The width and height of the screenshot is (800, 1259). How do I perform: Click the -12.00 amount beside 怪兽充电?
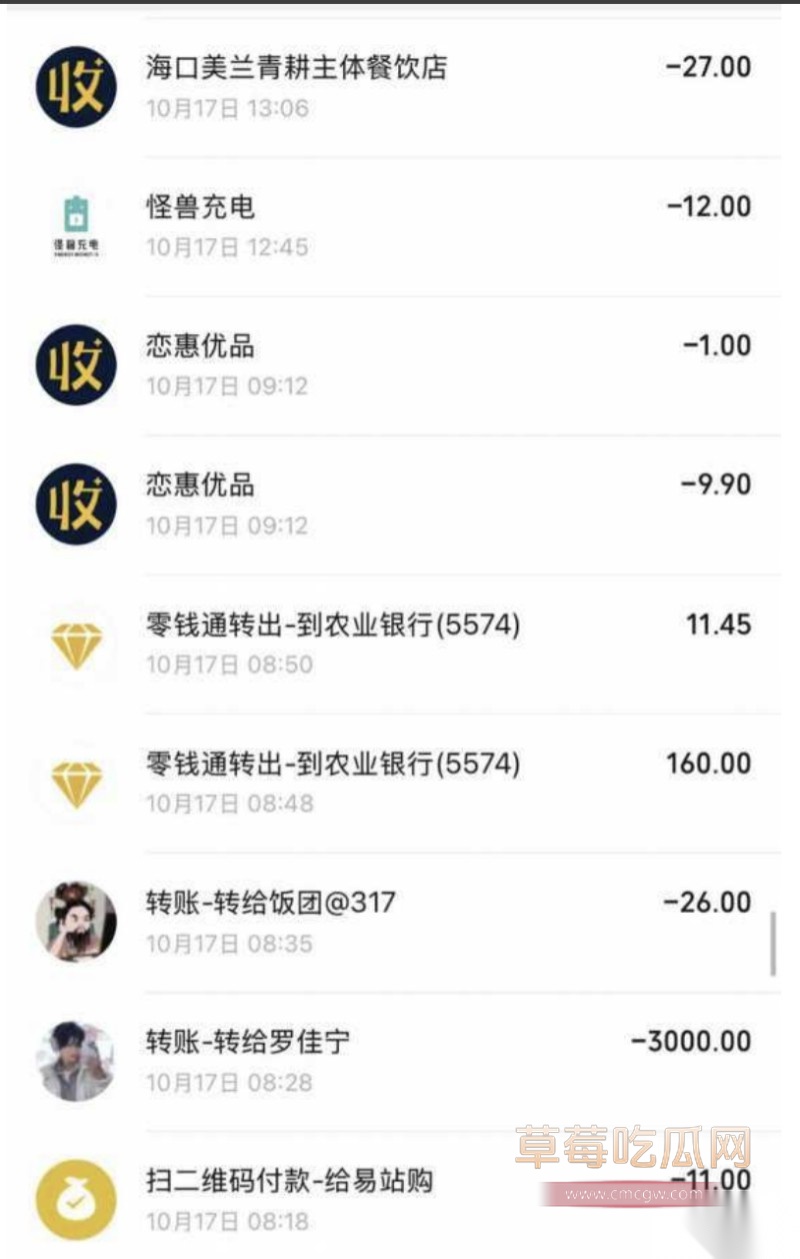(711, 206)
